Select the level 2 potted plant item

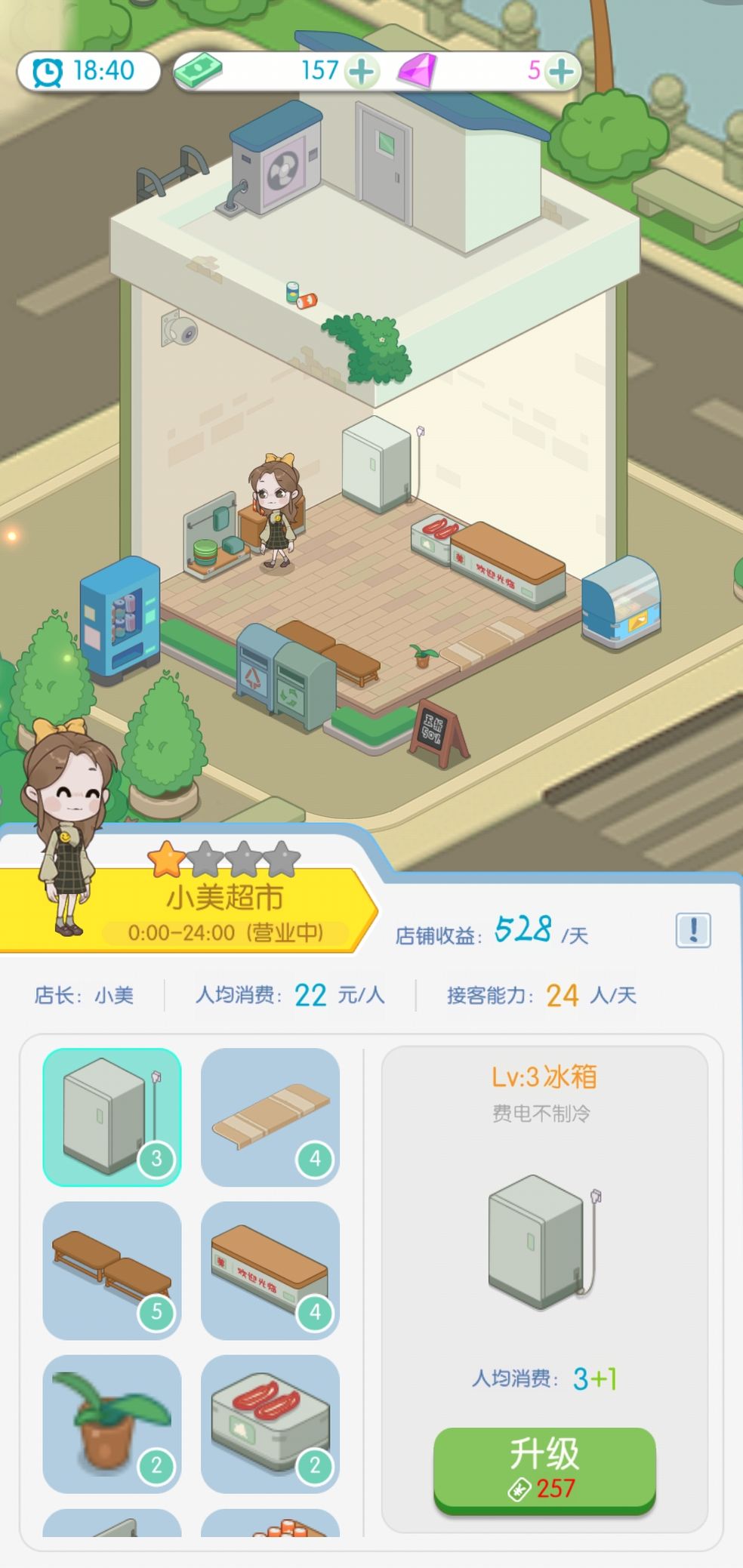112,1423
